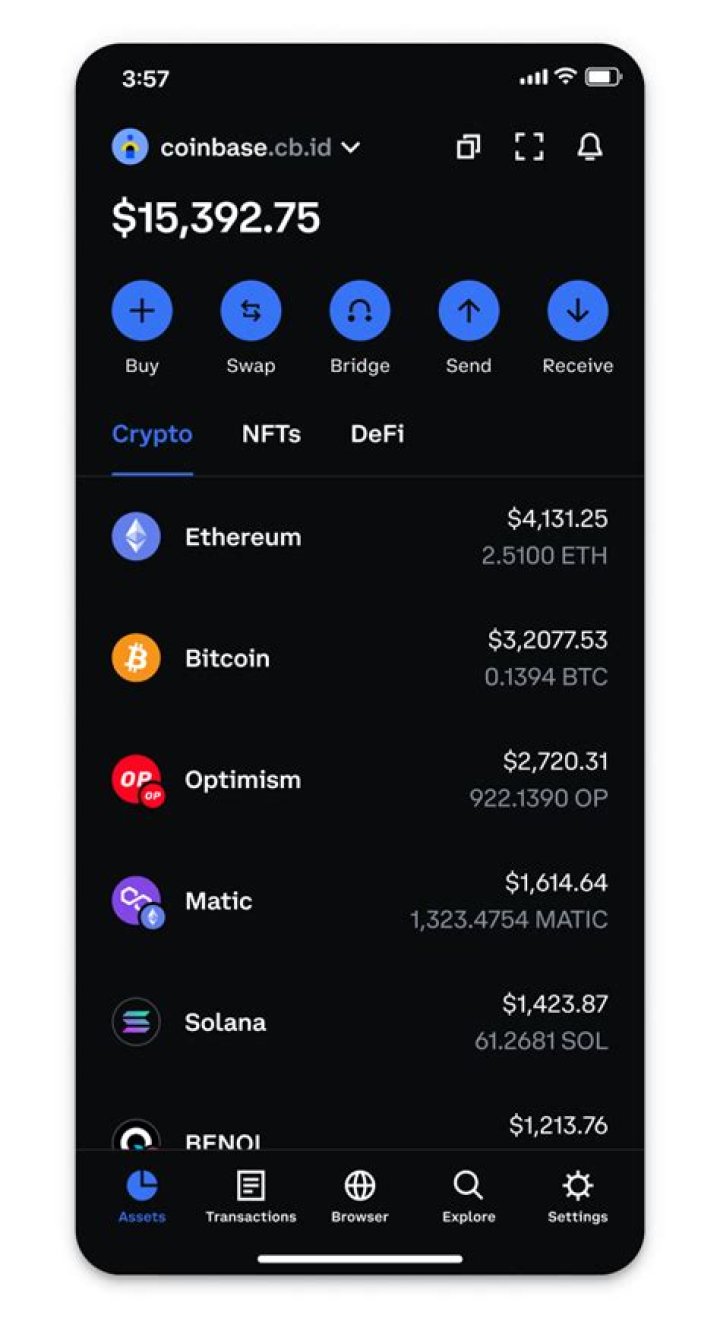The height and width of the screenshot is (1318, 720).
Task: Tap the Receive arrow icon
Action: tap(577, 310)
